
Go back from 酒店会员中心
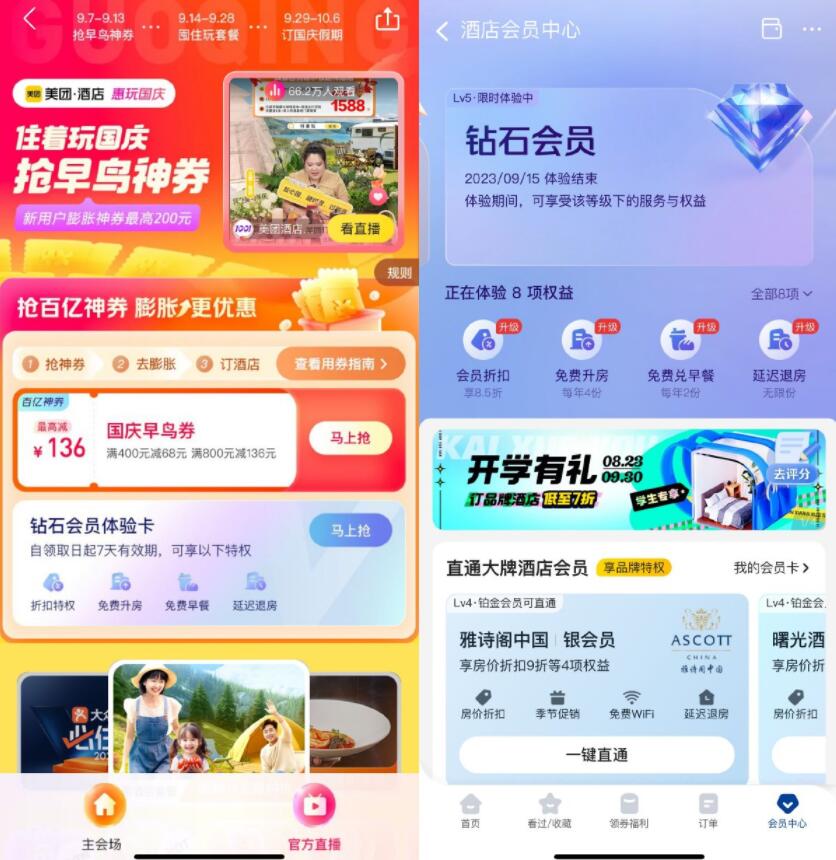pyautogui.click(x=442, y=31)
